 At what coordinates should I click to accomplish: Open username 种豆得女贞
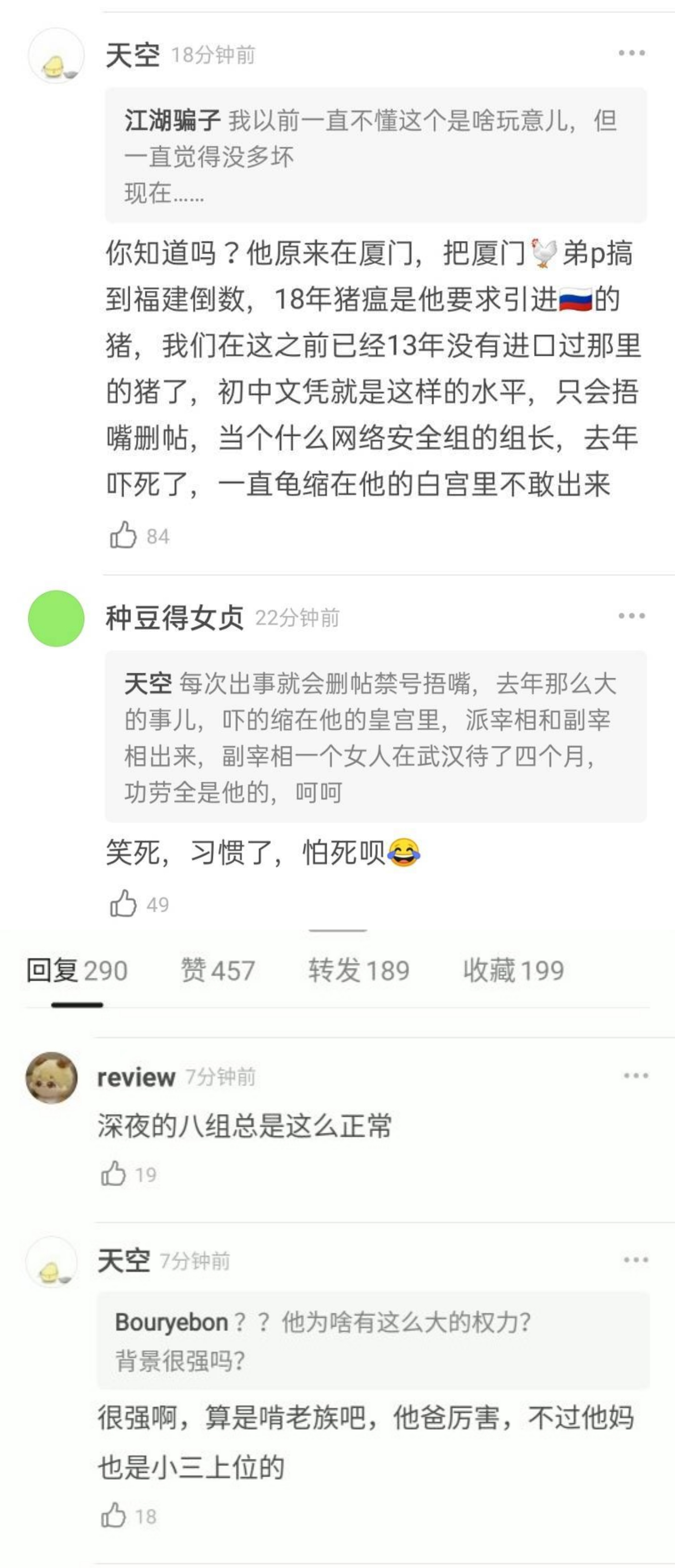tap(175, 618)
